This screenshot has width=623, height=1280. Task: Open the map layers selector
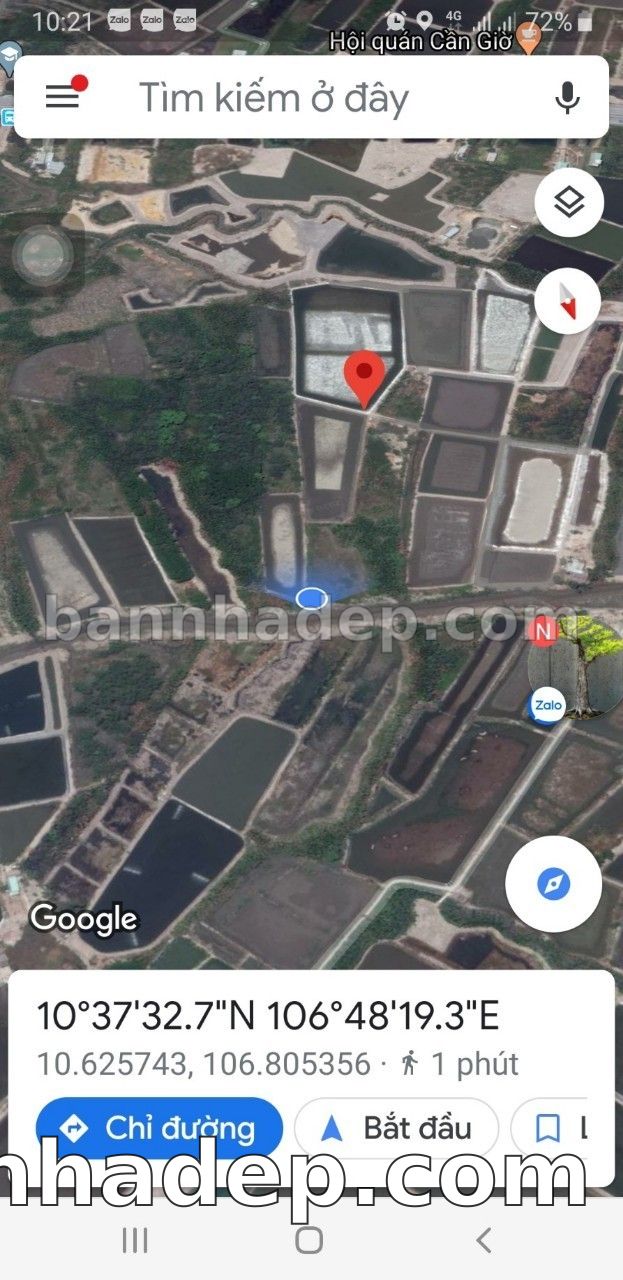[568, 203]
